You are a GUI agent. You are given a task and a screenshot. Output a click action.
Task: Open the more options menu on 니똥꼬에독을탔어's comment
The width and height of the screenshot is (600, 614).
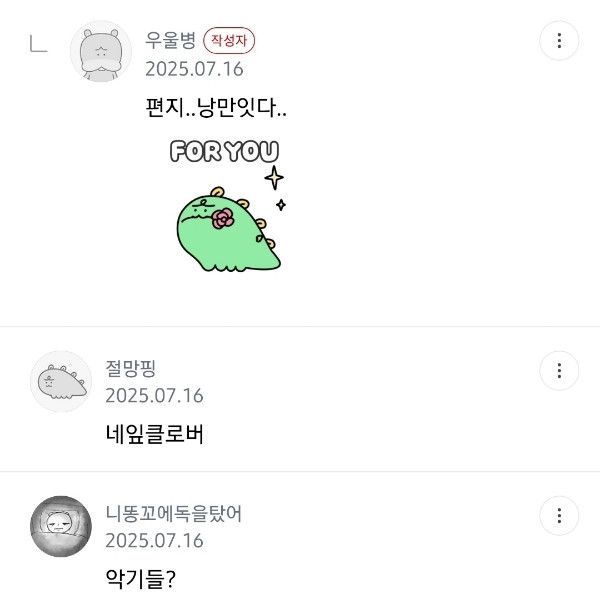coord(559,516)
